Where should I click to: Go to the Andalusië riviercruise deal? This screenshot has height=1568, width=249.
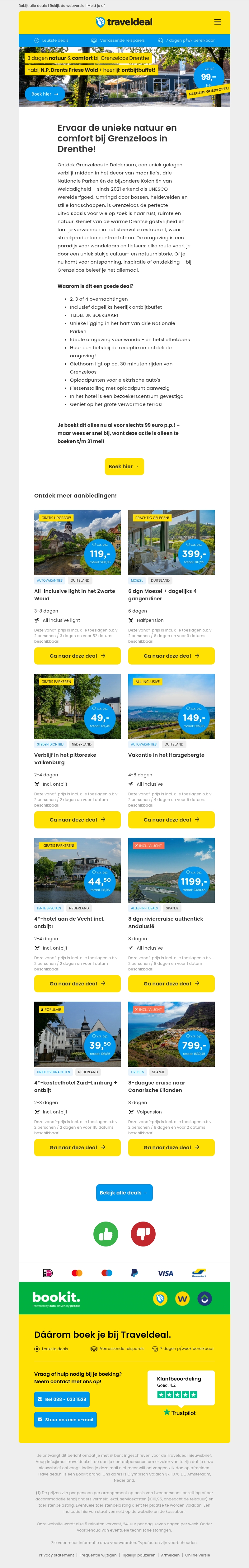pyautogui.click(x=171, y=983)
